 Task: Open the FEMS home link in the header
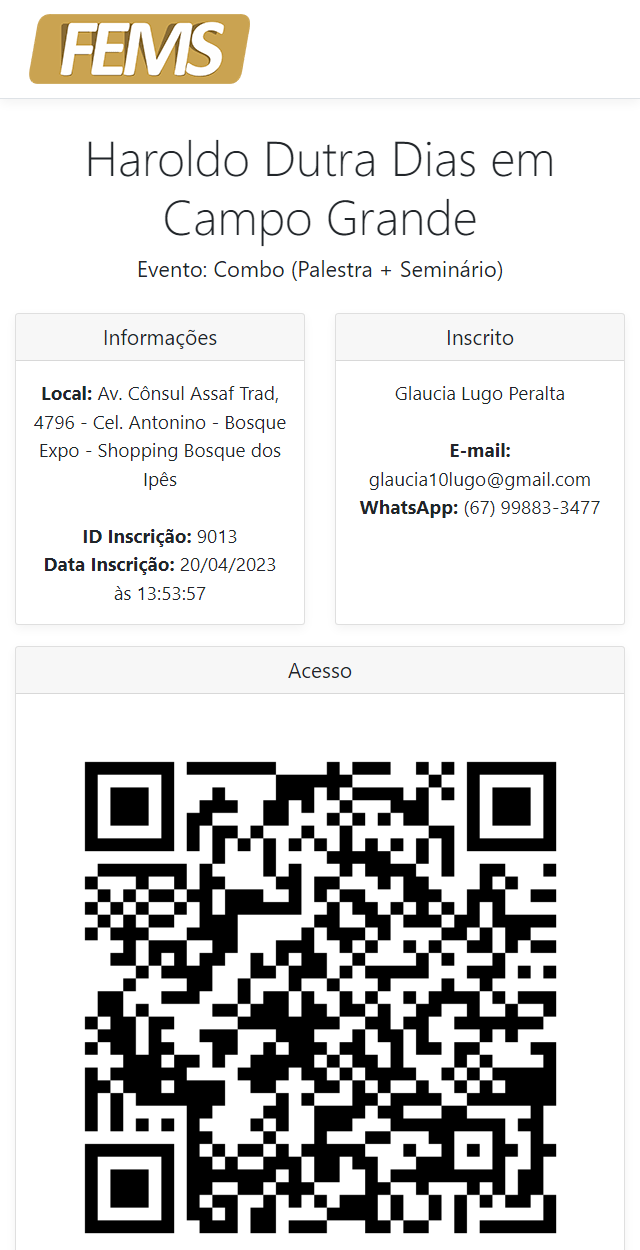140,49
